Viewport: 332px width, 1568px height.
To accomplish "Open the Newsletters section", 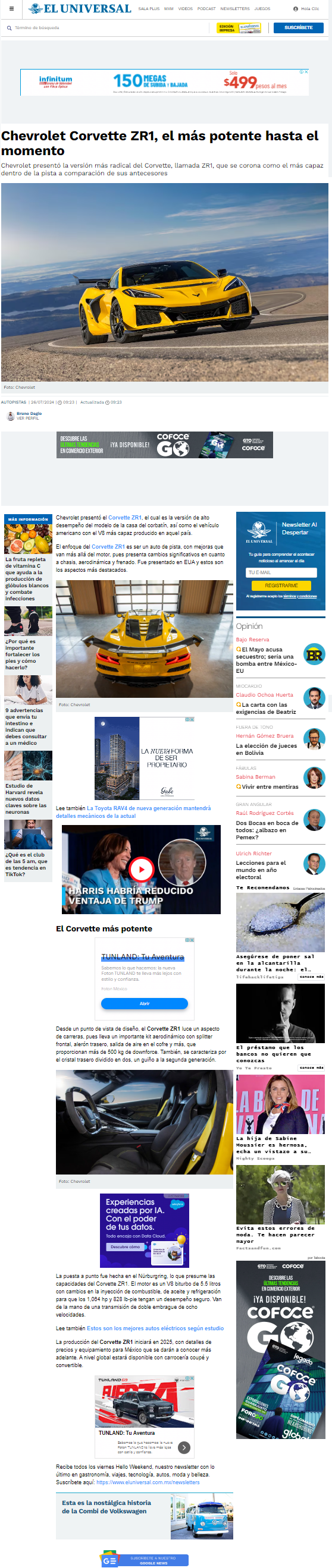I will (235, 9).
